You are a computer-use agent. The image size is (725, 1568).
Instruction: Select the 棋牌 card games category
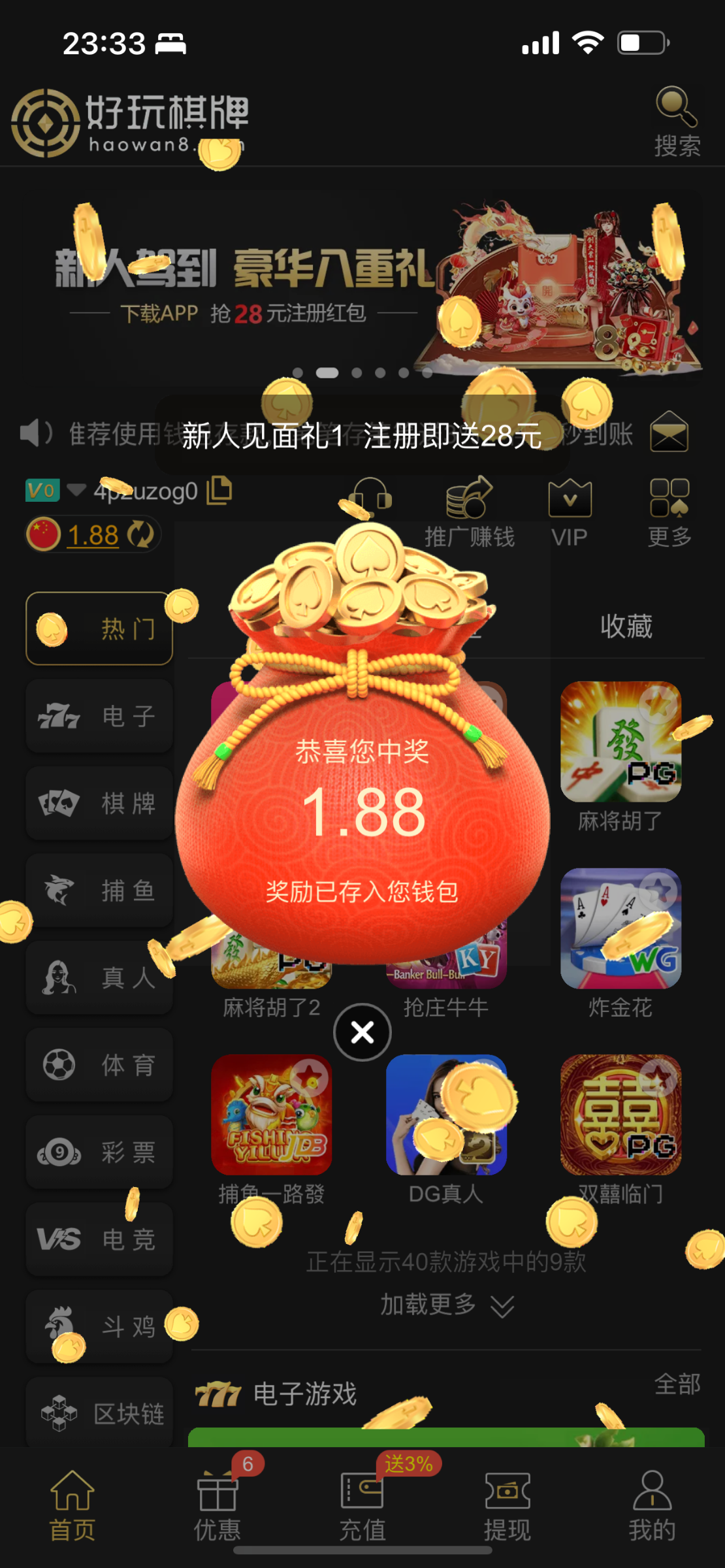point(99,803)
